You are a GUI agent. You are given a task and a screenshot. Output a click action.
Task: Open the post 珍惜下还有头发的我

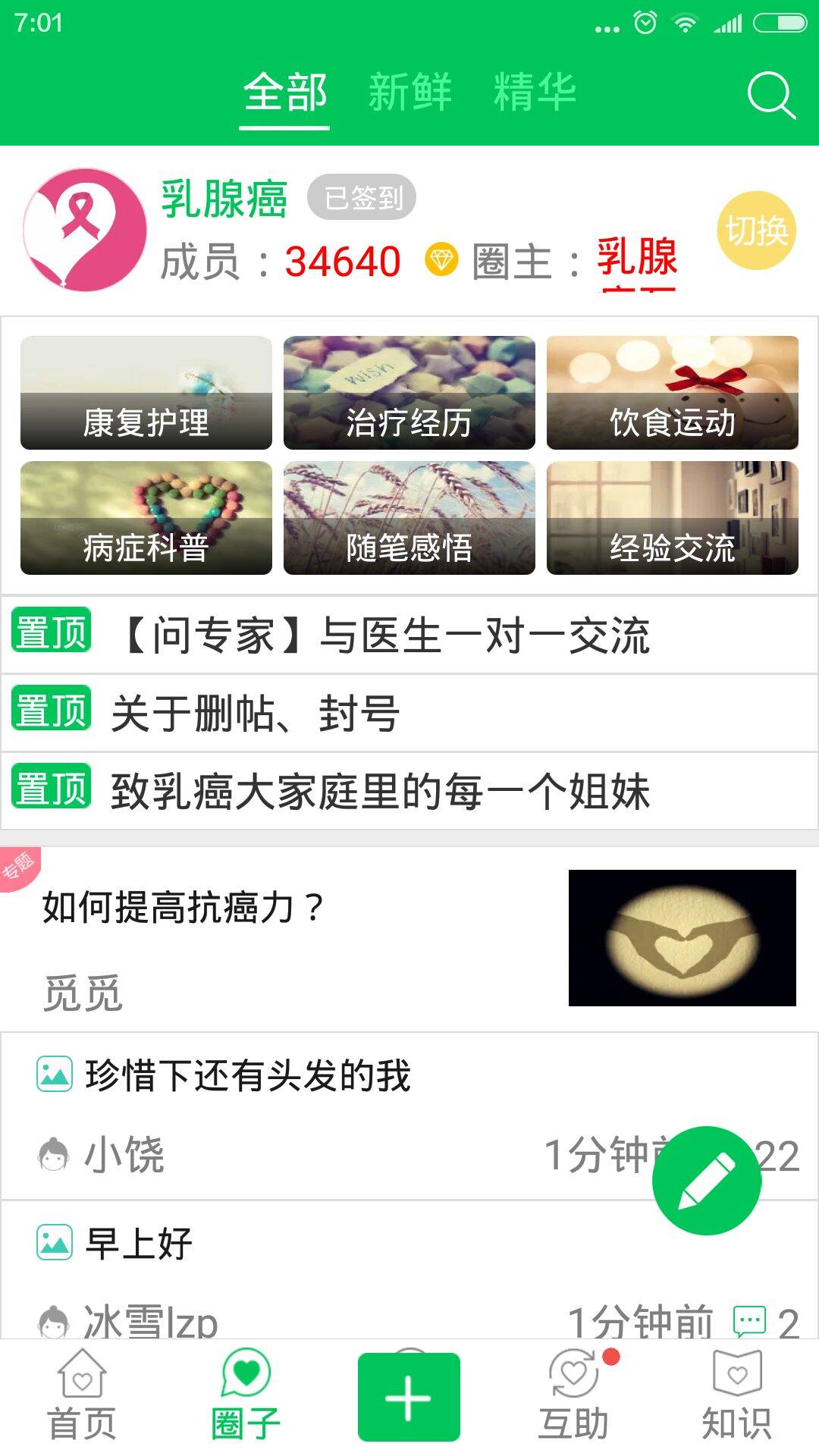pyautogui.click(x=248, y=1075)
